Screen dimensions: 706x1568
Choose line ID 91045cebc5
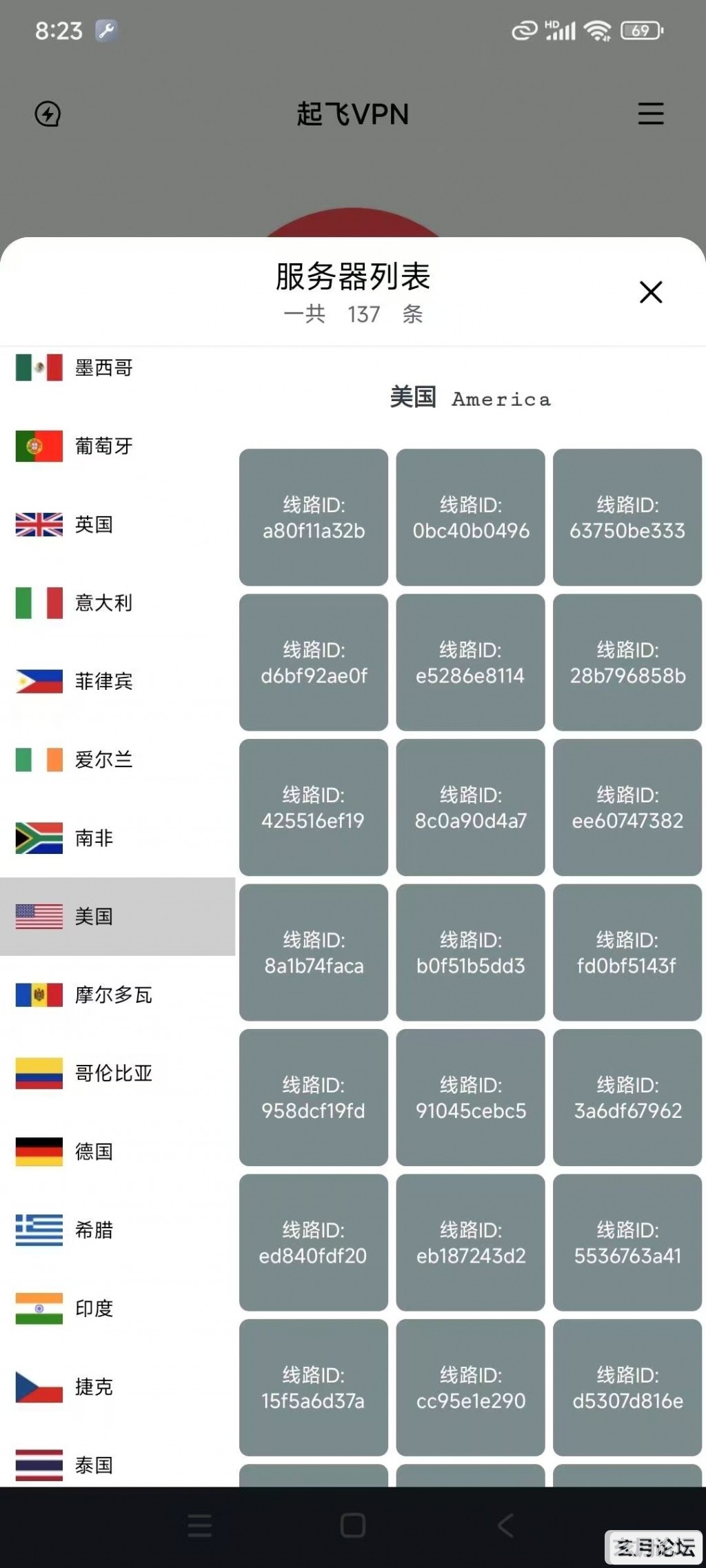pyautogui.click(x=470, y=1097)
